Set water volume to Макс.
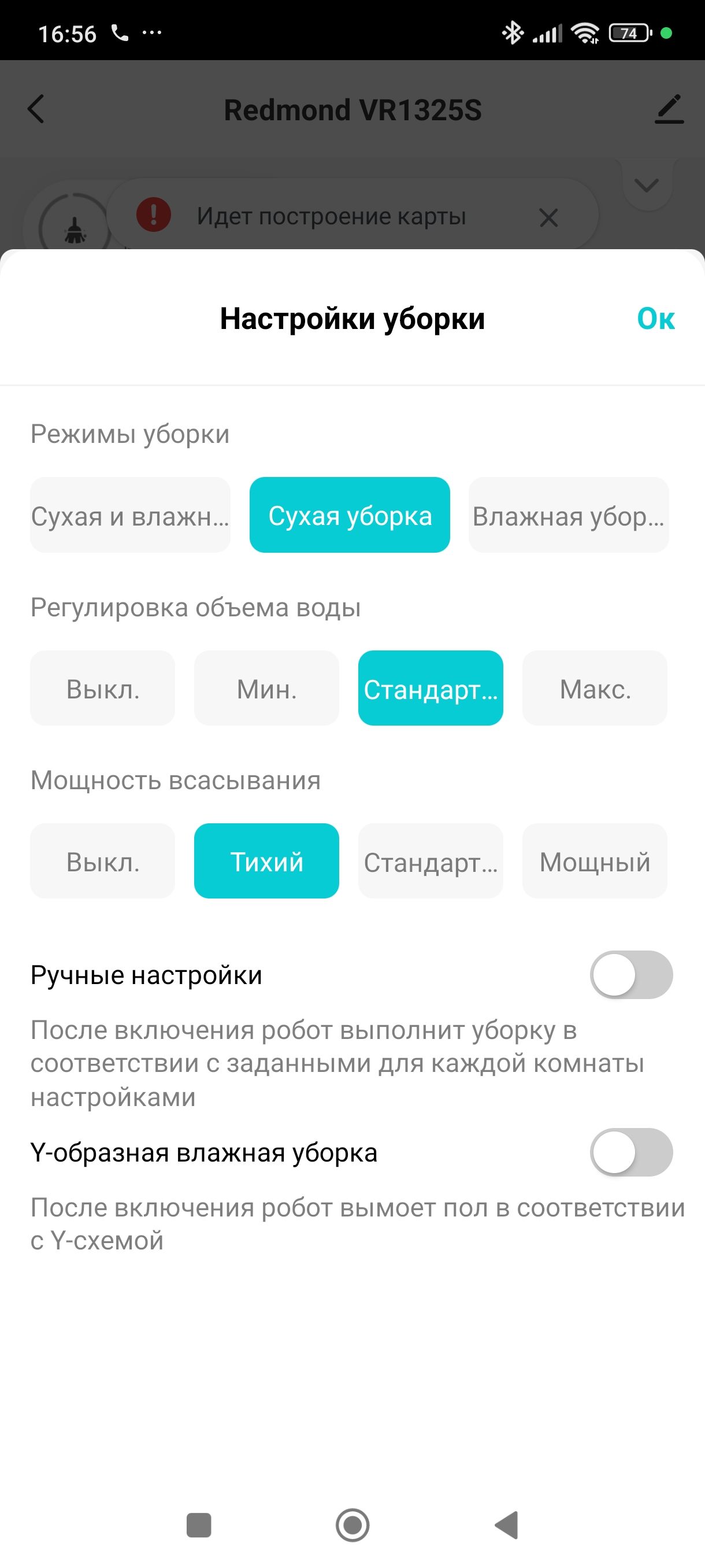The image size is (705, 1568). [x=594, y=689]
